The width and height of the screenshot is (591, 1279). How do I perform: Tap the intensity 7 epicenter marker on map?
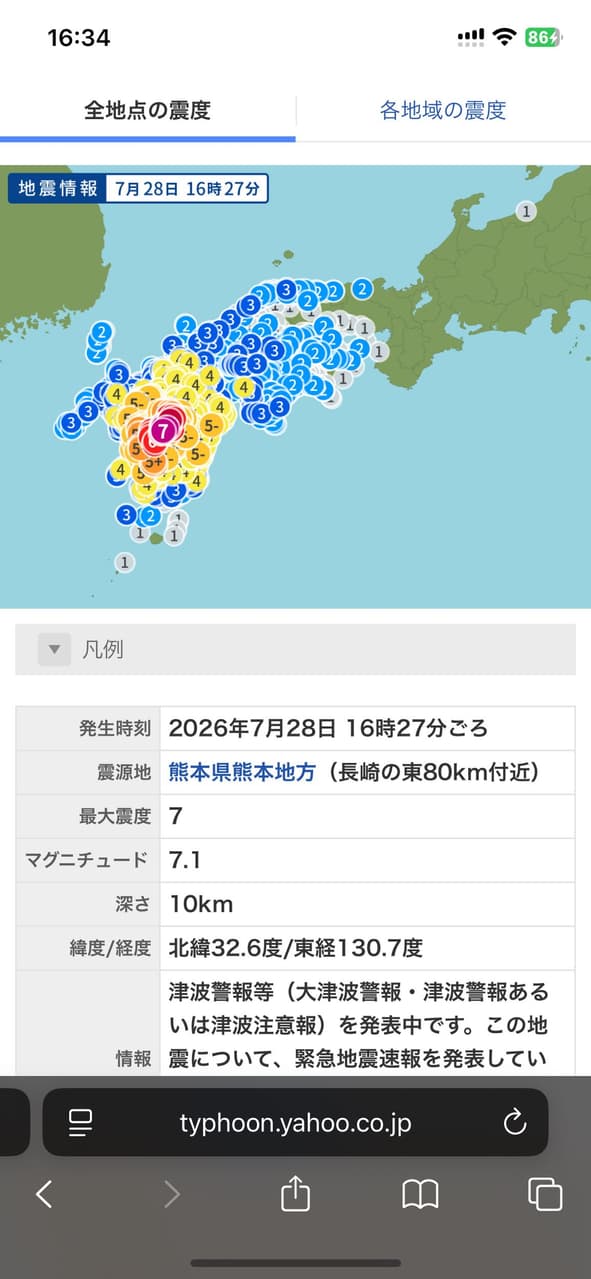click(x=161, y=432)
